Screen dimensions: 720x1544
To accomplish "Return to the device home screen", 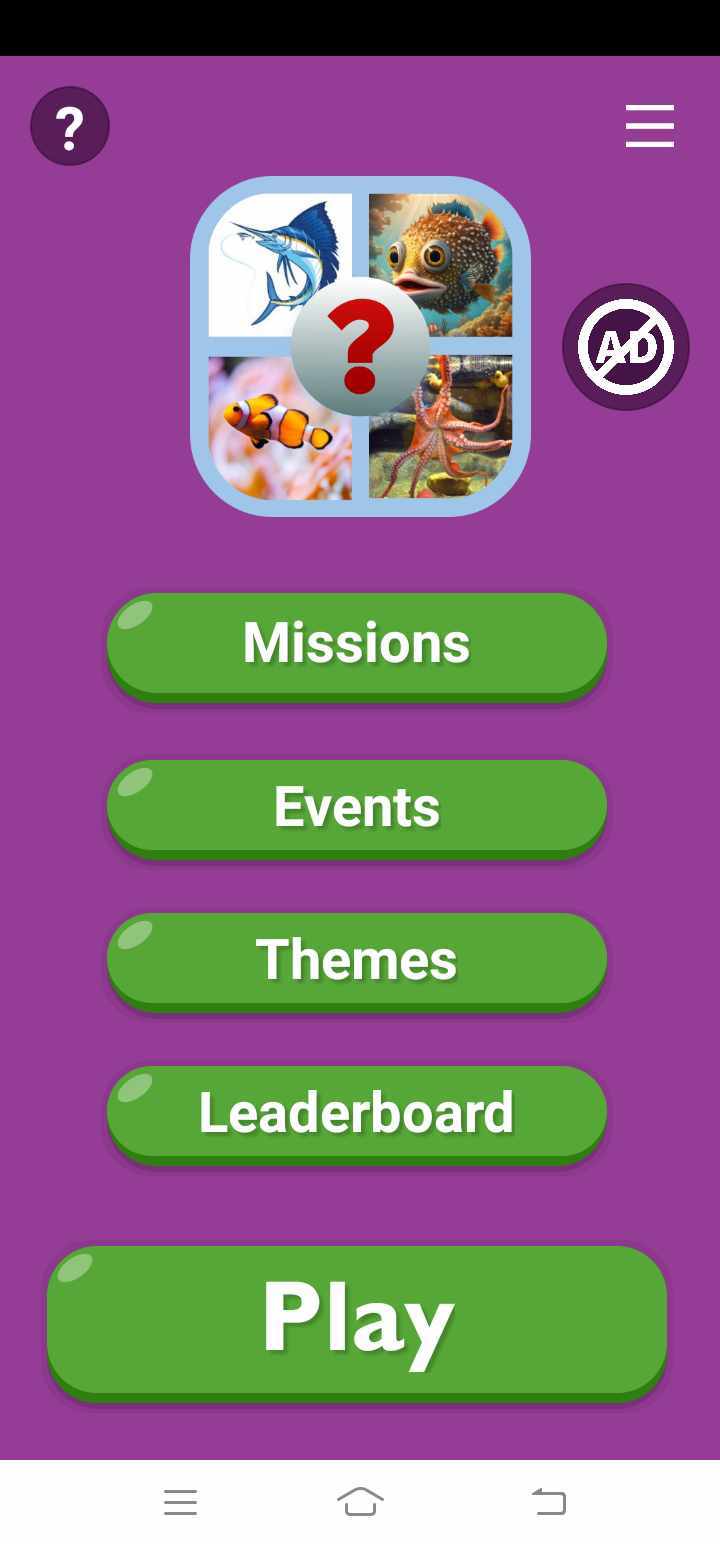I will (360, 1501).
